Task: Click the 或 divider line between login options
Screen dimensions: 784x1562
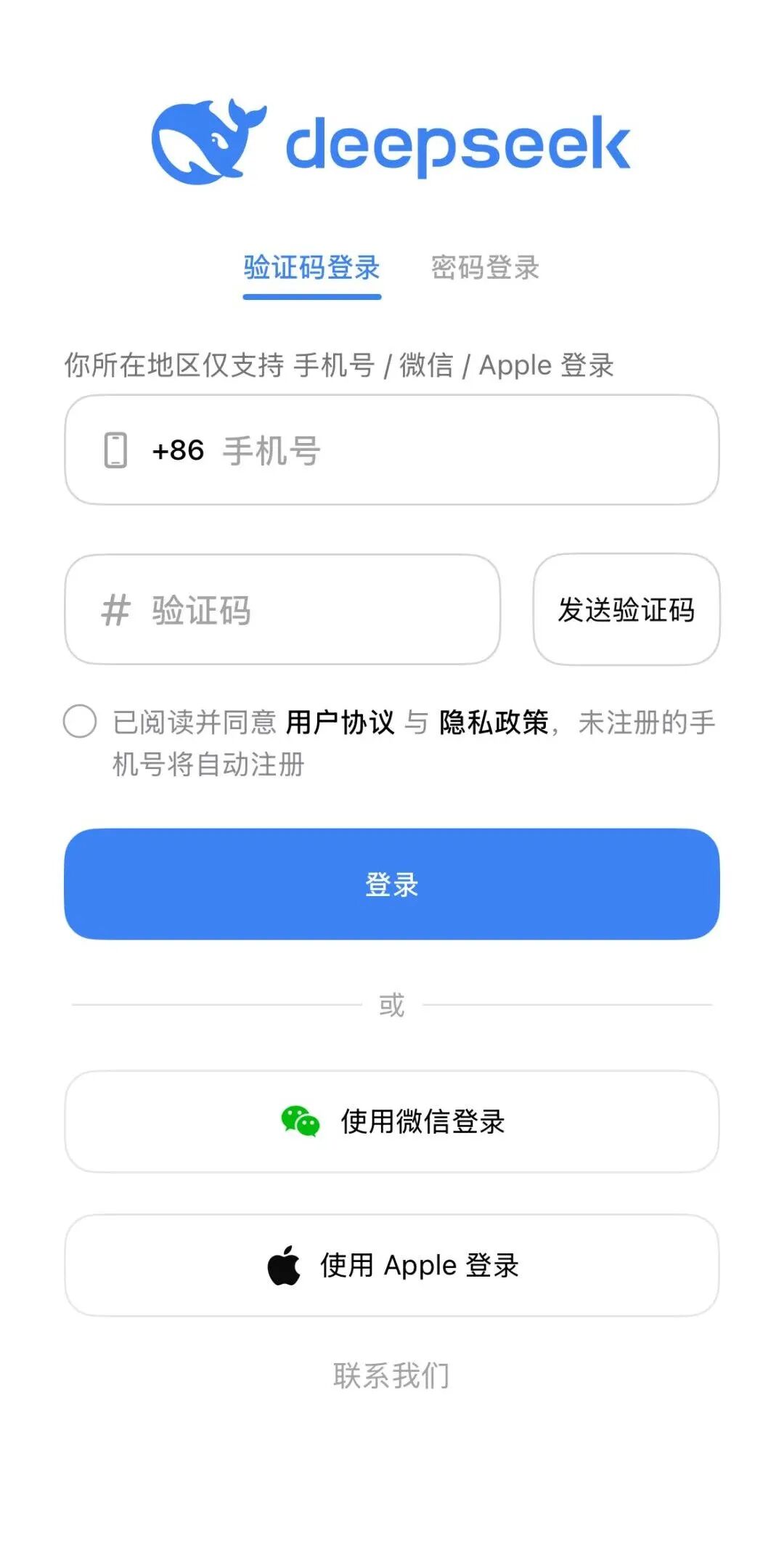Action: tap(392, 1005)
